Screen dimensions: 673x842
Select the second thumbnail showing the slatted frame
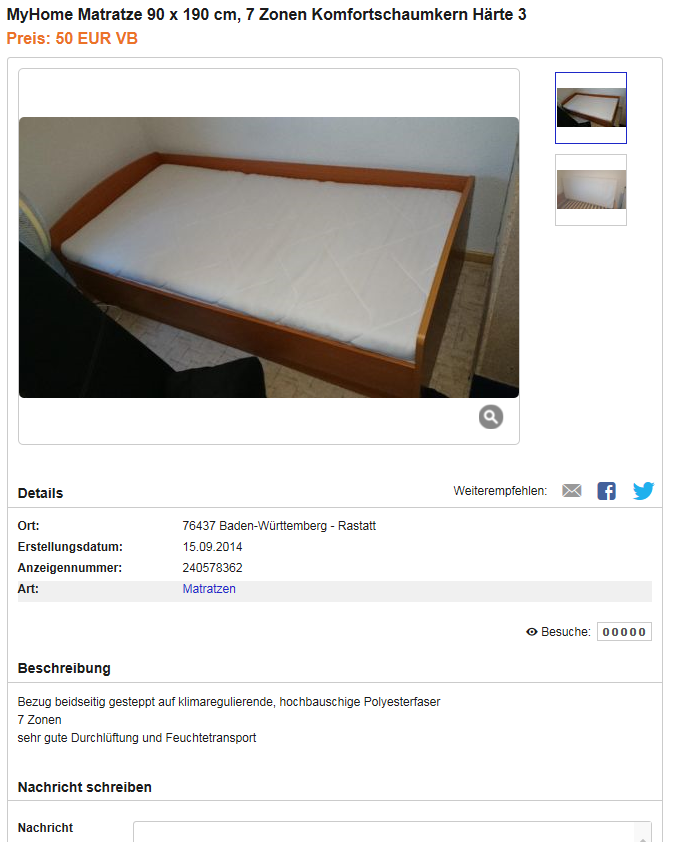coord(591,190)
